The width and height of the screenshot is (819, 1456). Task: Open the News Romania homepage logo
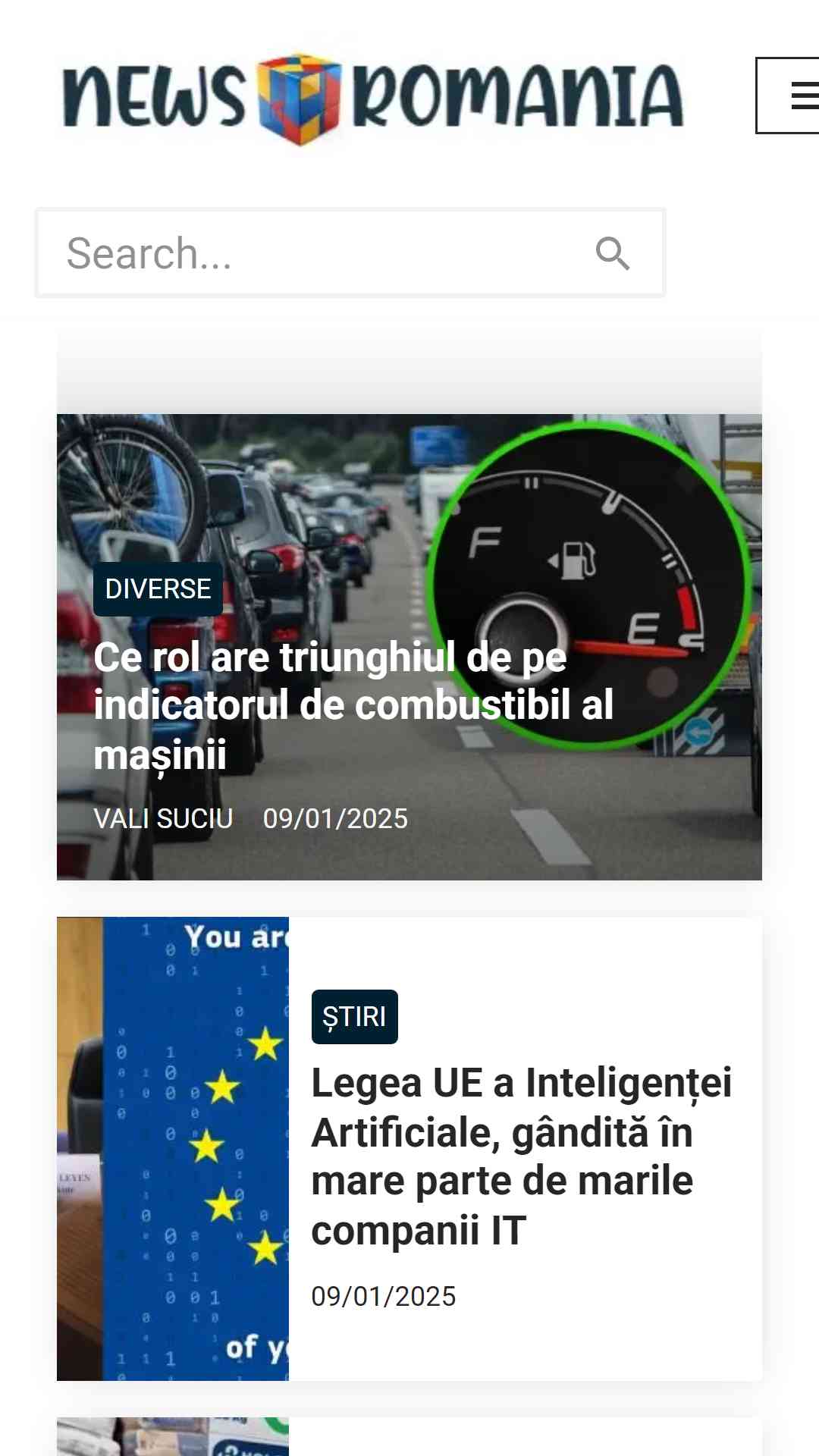pyautogui.click(x=373, y=97)
